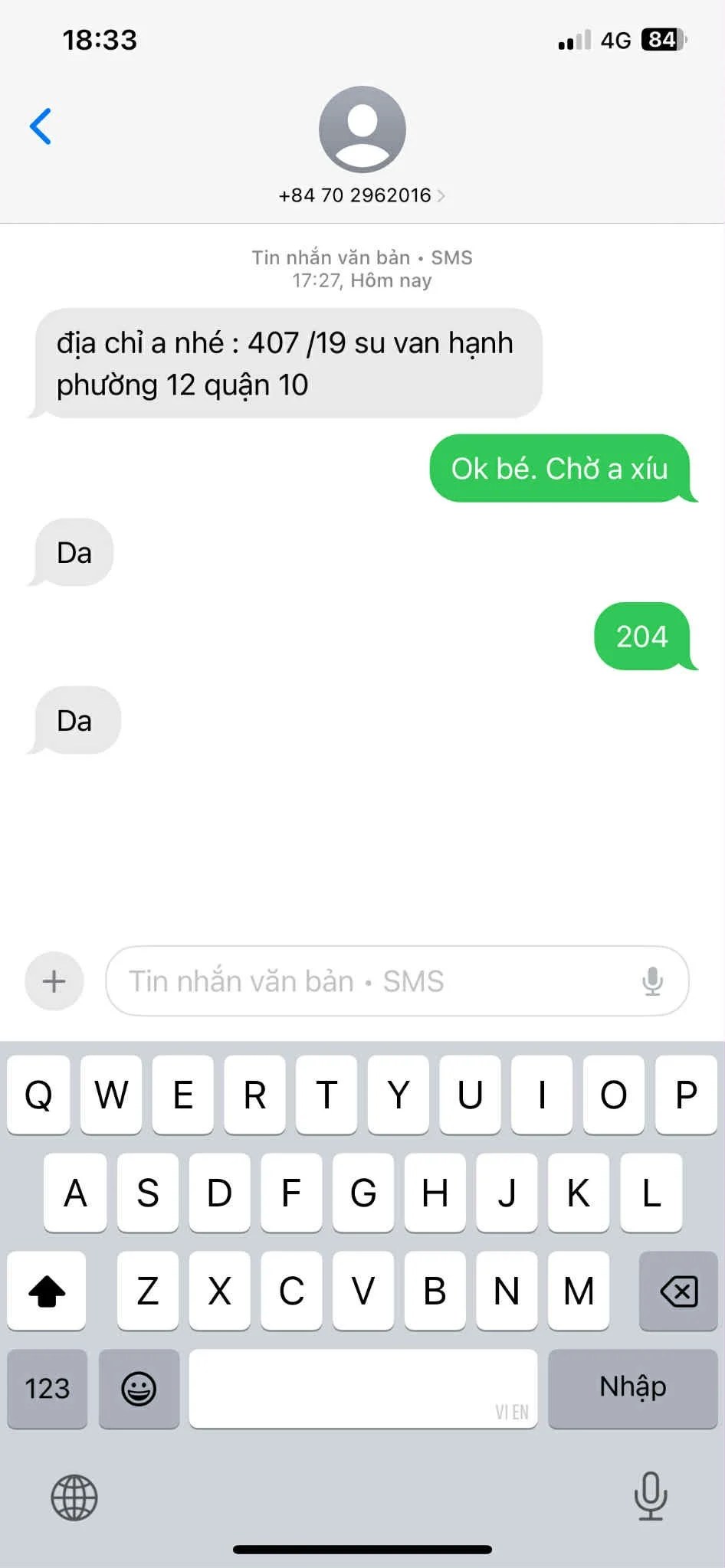The height and width of the screenshot is (1568, 725).
Task: Activate the keyboard dictation microphone
Action: pyautogui.click(x=651, y=1496)
